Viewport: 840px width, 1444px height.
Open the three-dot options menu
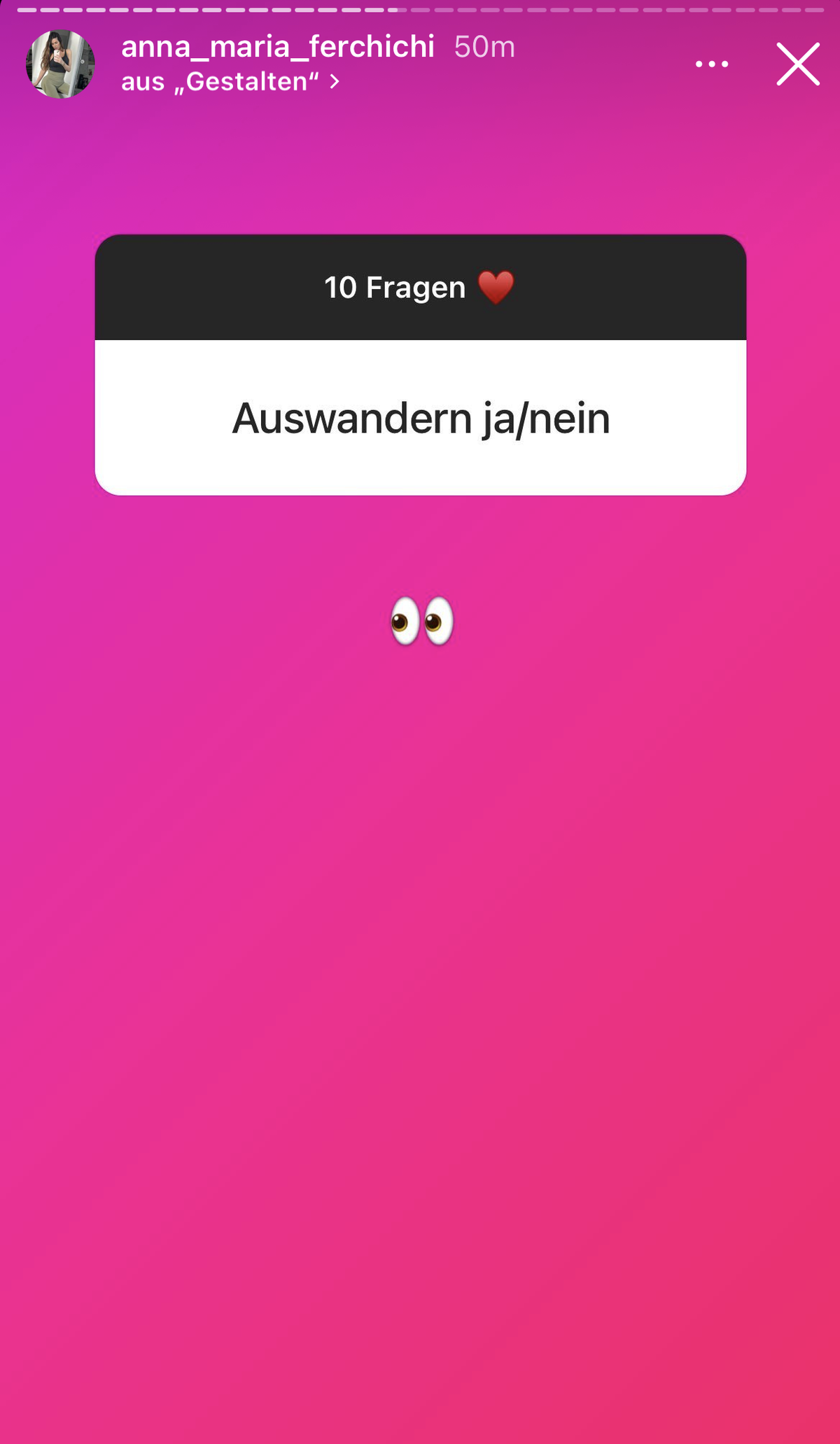(711, 64)
